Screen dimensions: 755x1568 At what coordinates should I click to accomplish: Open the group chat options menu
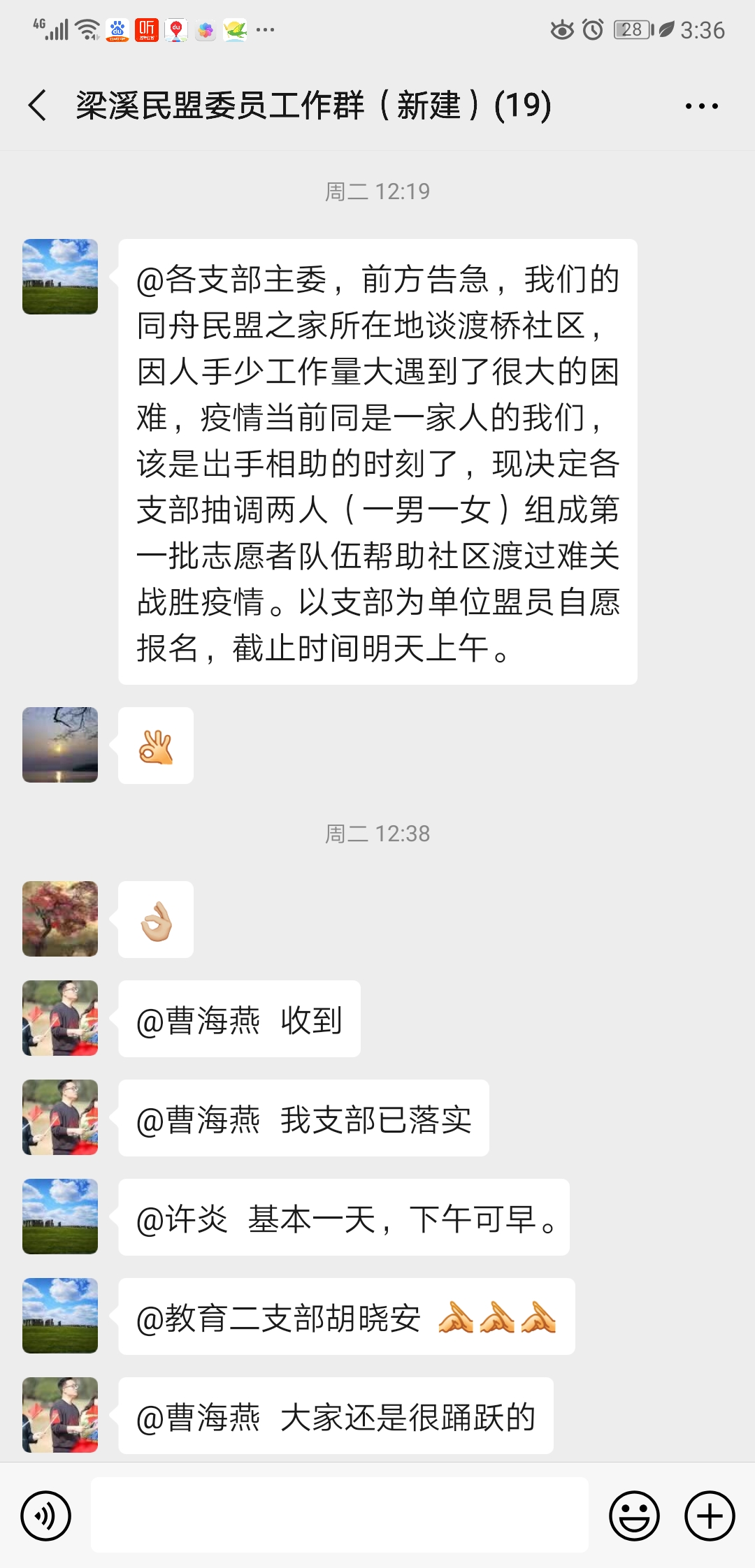701,106
